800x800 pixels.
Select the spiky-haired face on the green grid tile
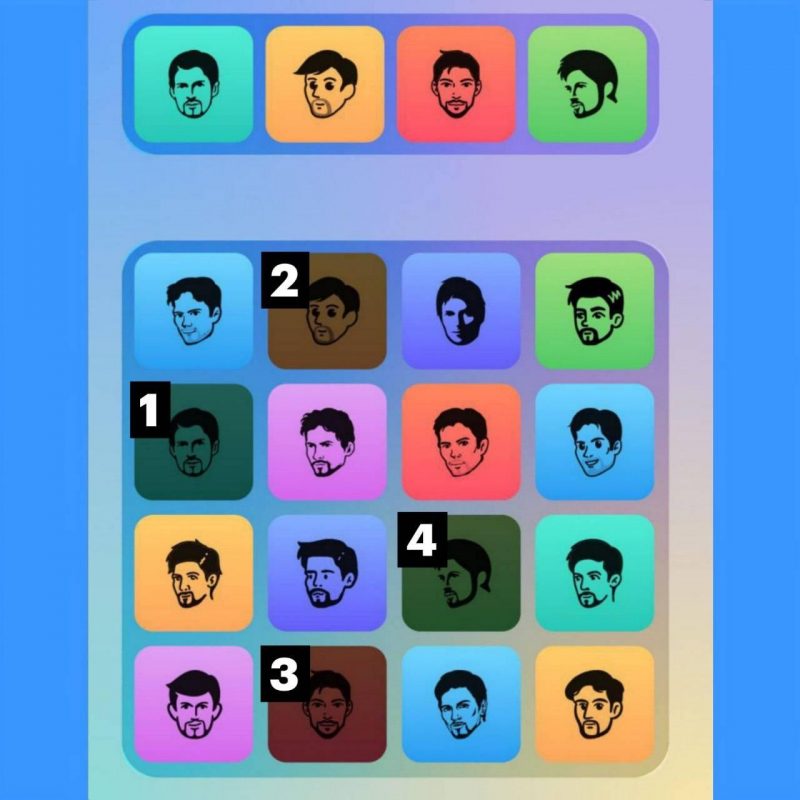click(x=595, y=311)
